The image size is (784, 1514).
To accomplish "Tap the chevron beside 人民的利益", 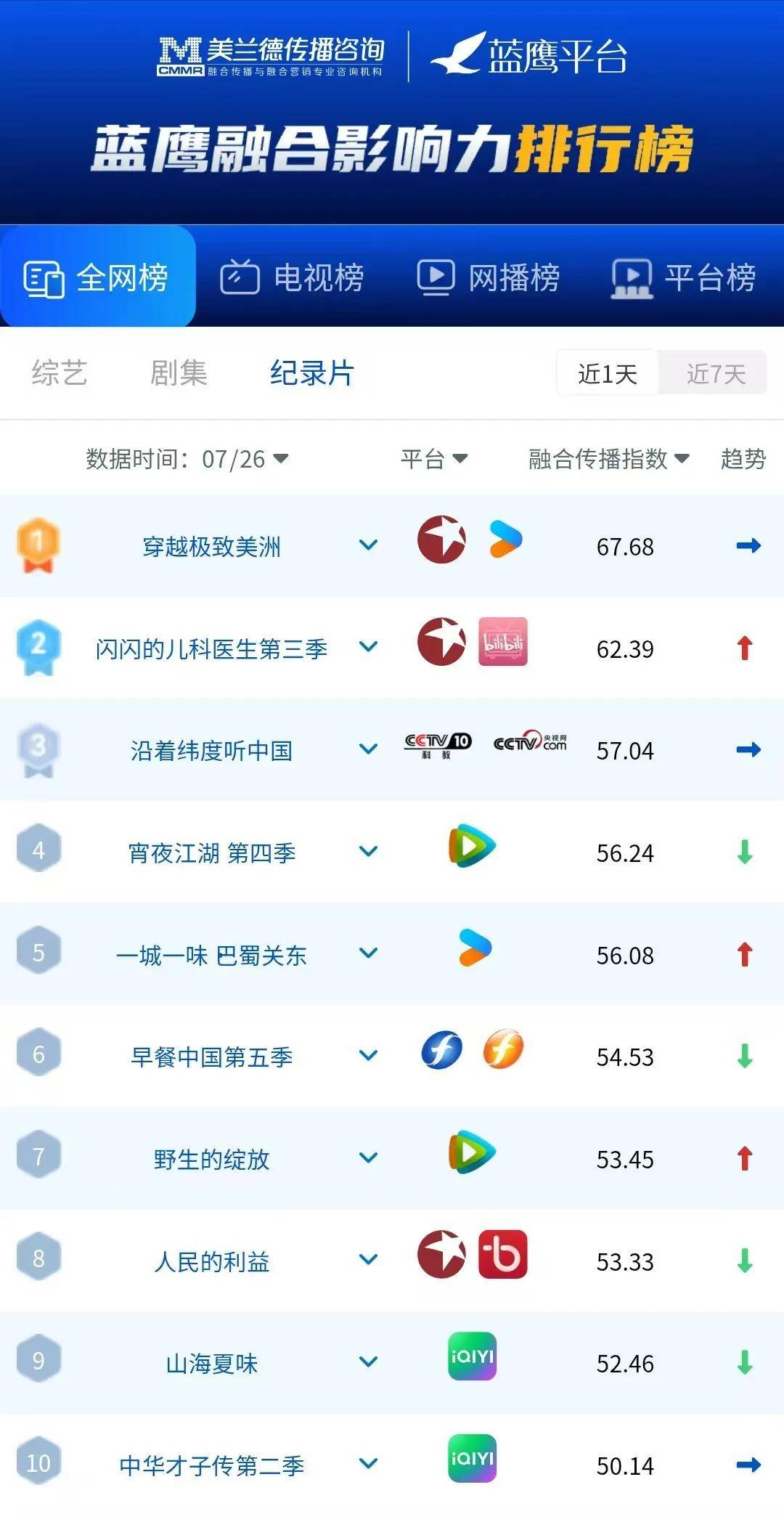I will (x=369, y=1259).
